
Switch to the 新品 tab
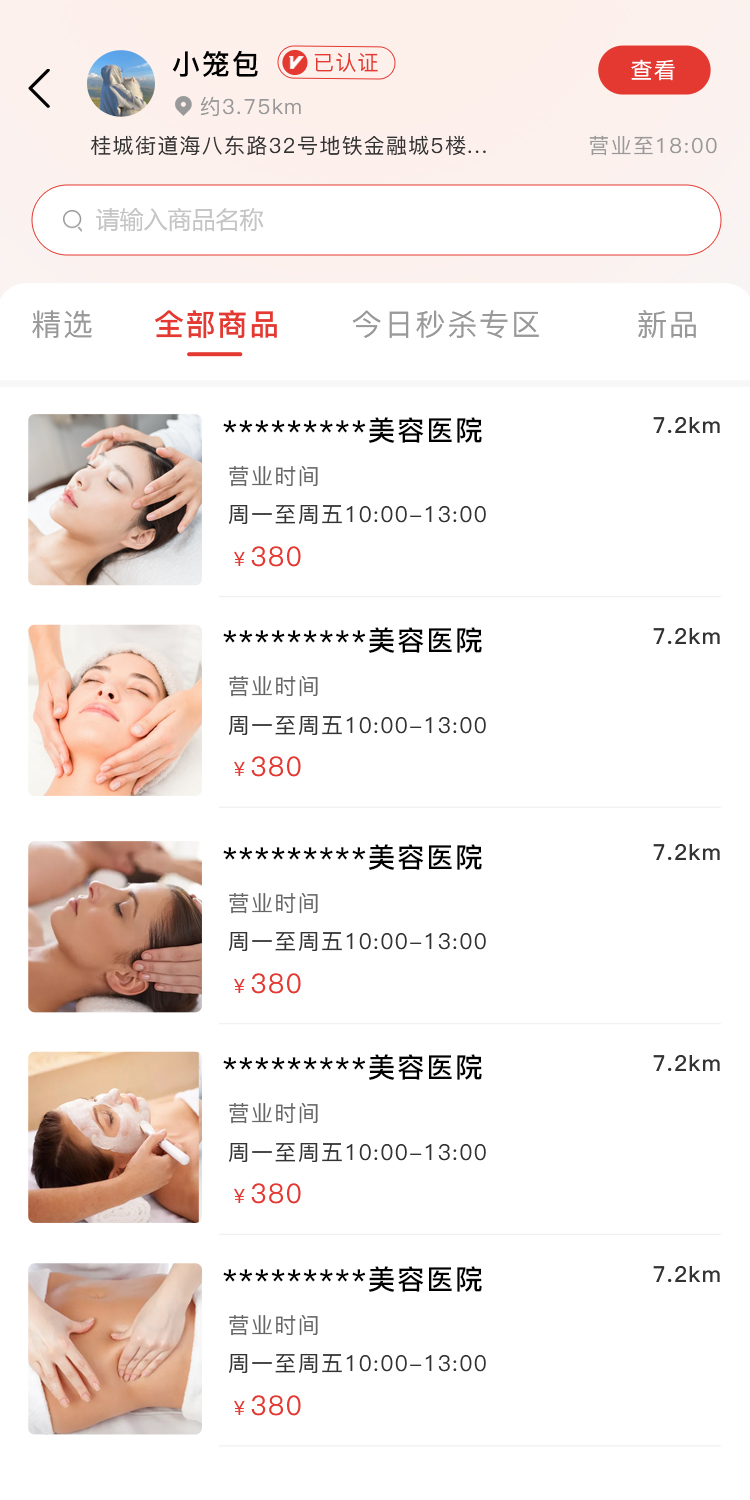click(x=666, y=325)
